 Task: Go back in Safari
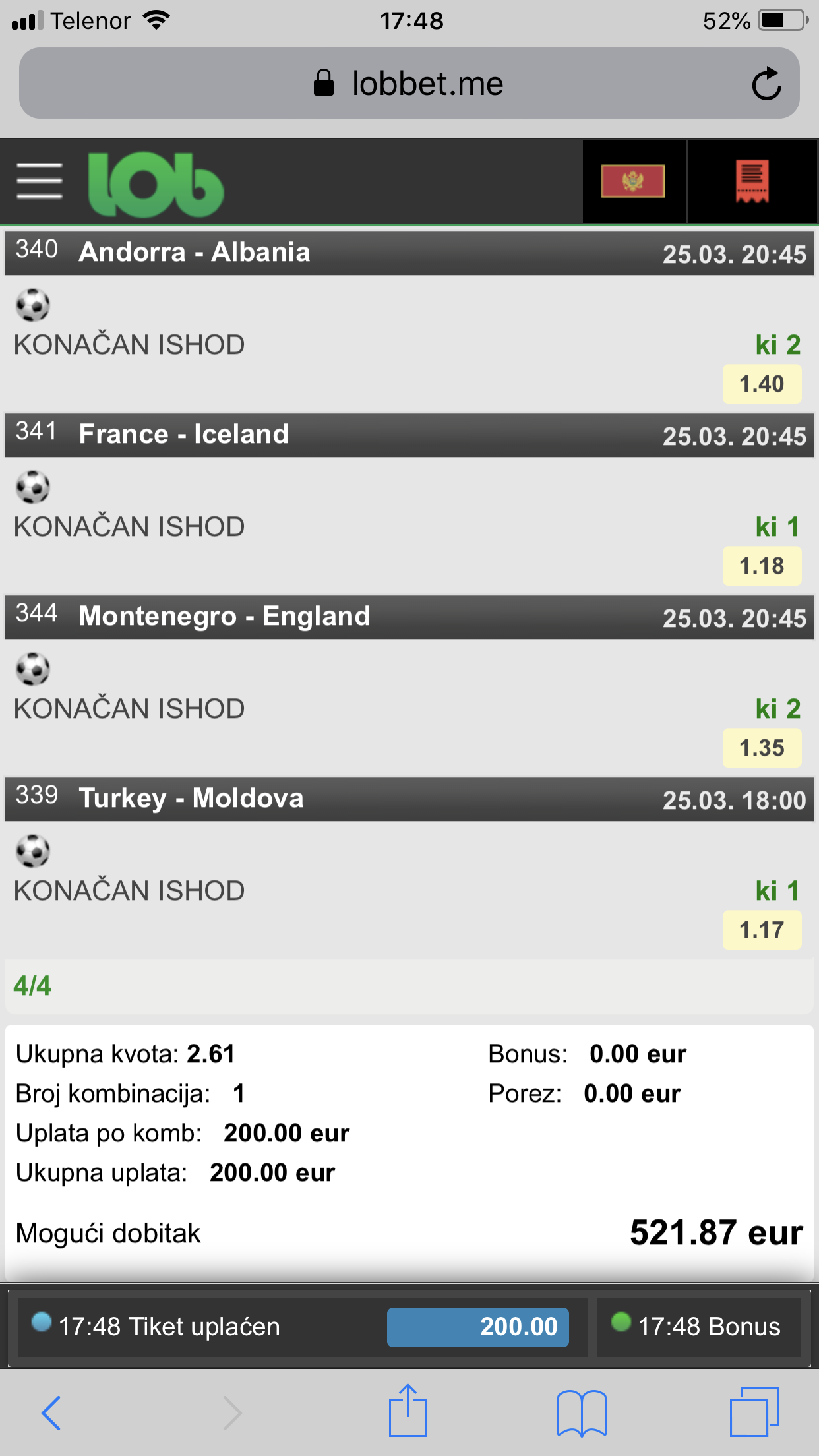pyautogui.click(x=51, y=1412)
